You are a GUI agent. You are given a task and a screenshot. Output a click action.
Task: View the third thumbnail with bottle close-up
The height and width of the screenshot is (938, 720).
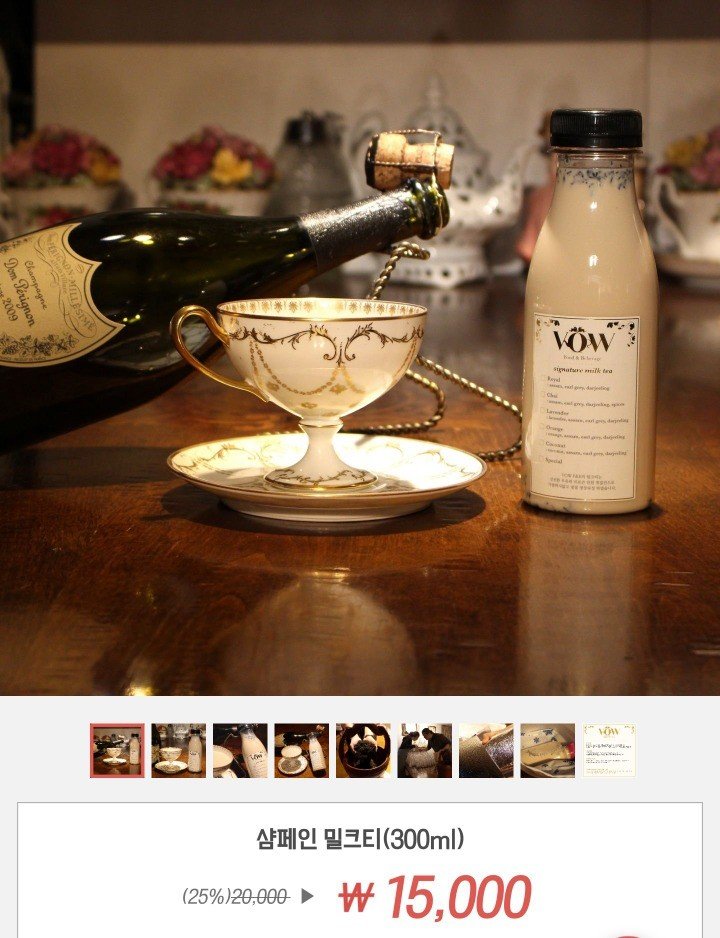click(x=240, y=750)
